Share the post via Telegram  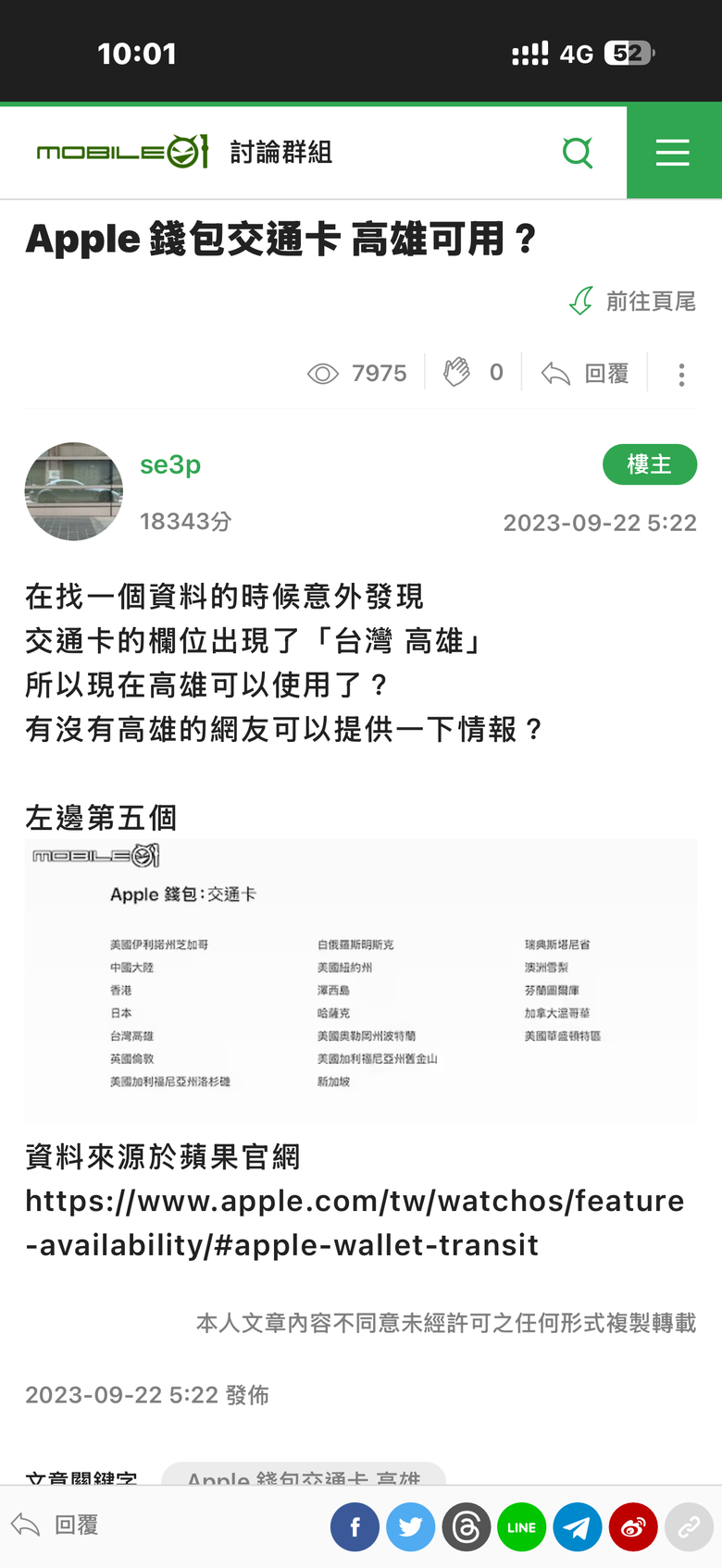coord(577,1526)
